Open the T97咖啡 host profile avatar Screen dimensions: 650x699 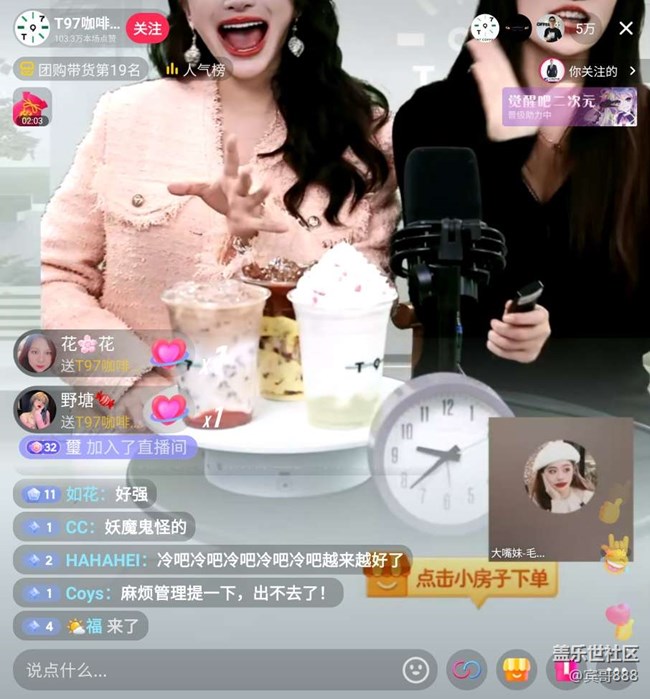coord(32,28)
